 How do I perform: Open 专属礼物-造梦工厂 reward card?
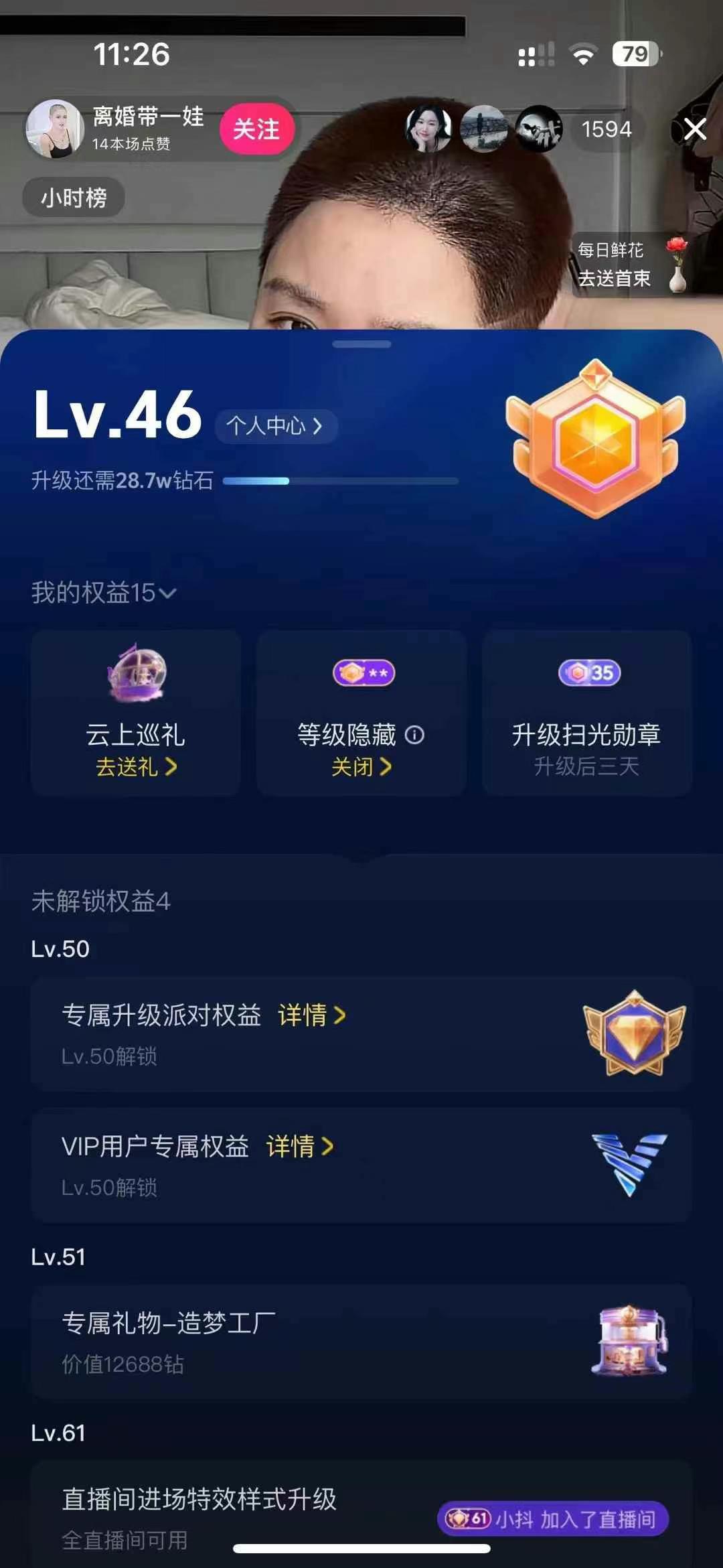pyautogui.click(x=361, y=1342)
